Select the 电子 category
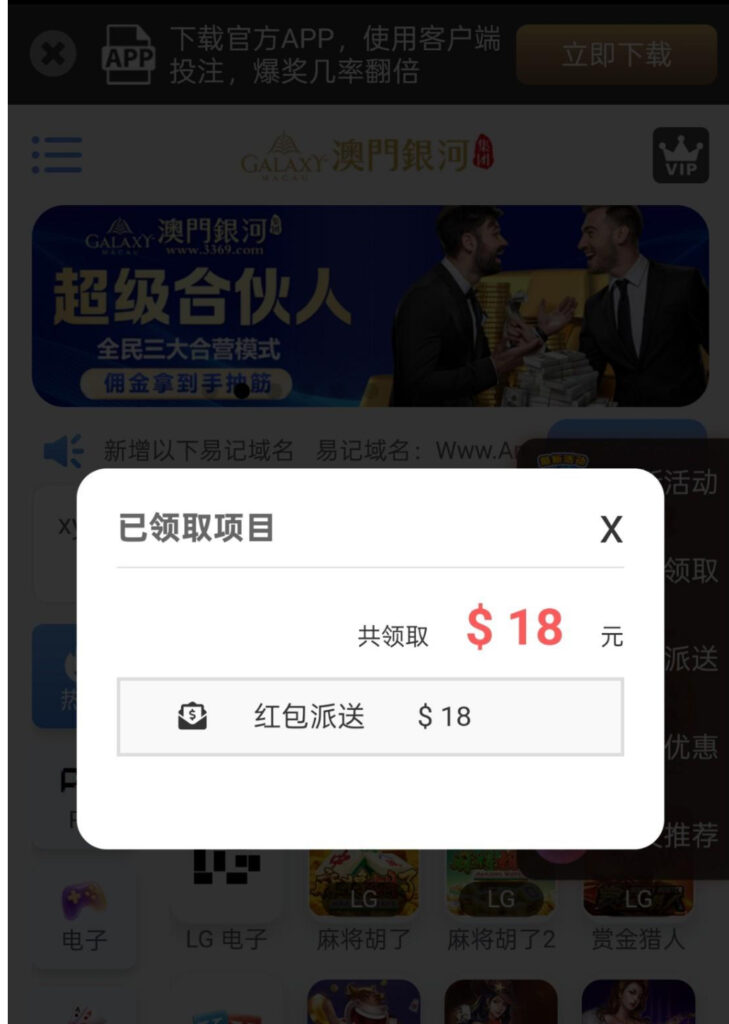 (x=84, y=915)
